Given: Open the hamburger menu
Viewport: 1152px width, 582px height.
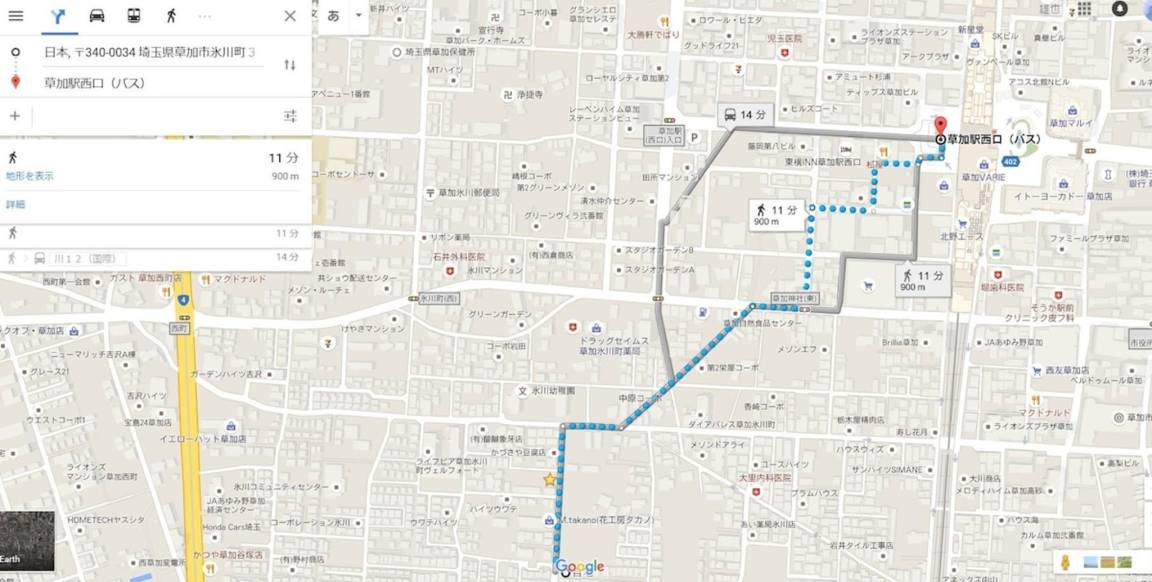Looking at the screenshot, I should (16, 16).
